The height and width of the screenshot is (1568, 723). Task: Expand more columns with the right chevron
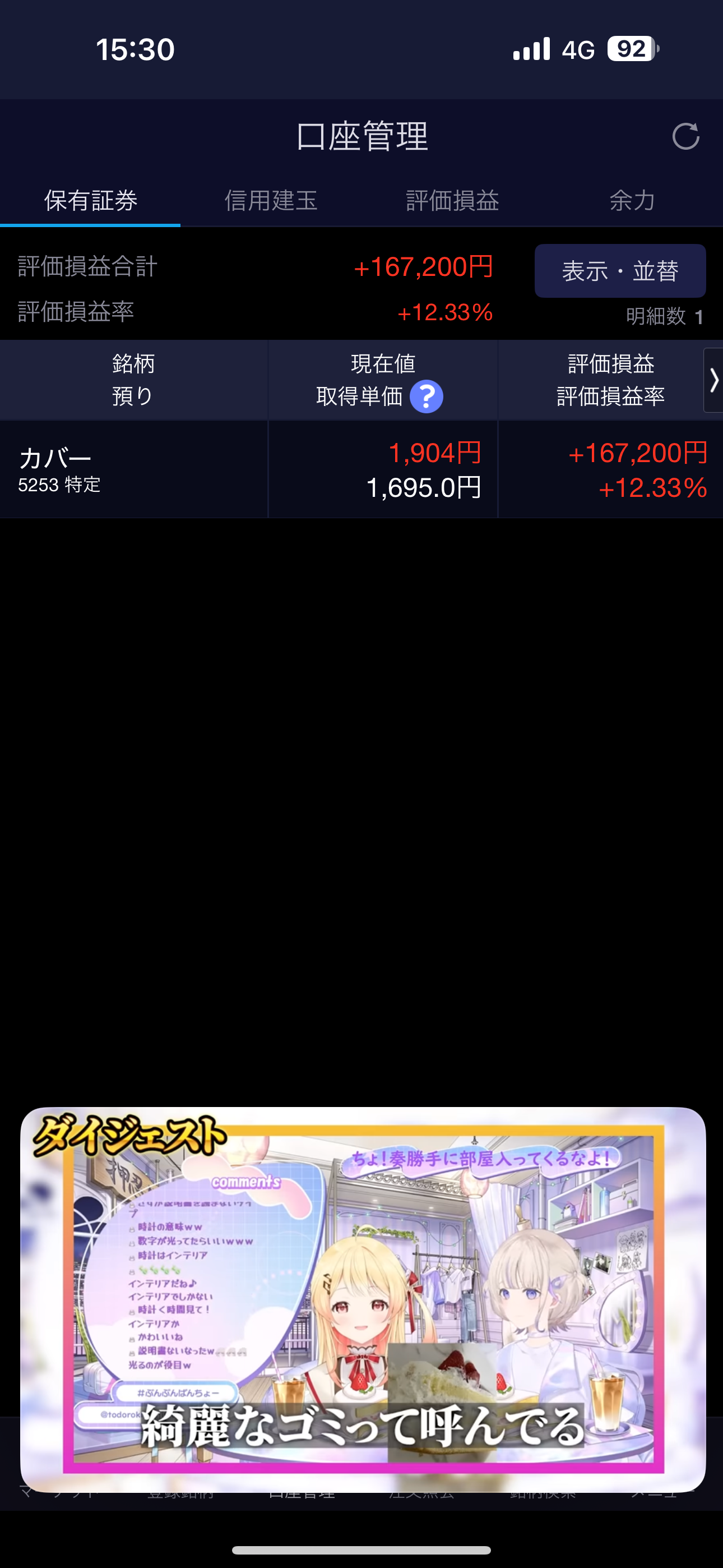tap(713, 380)
